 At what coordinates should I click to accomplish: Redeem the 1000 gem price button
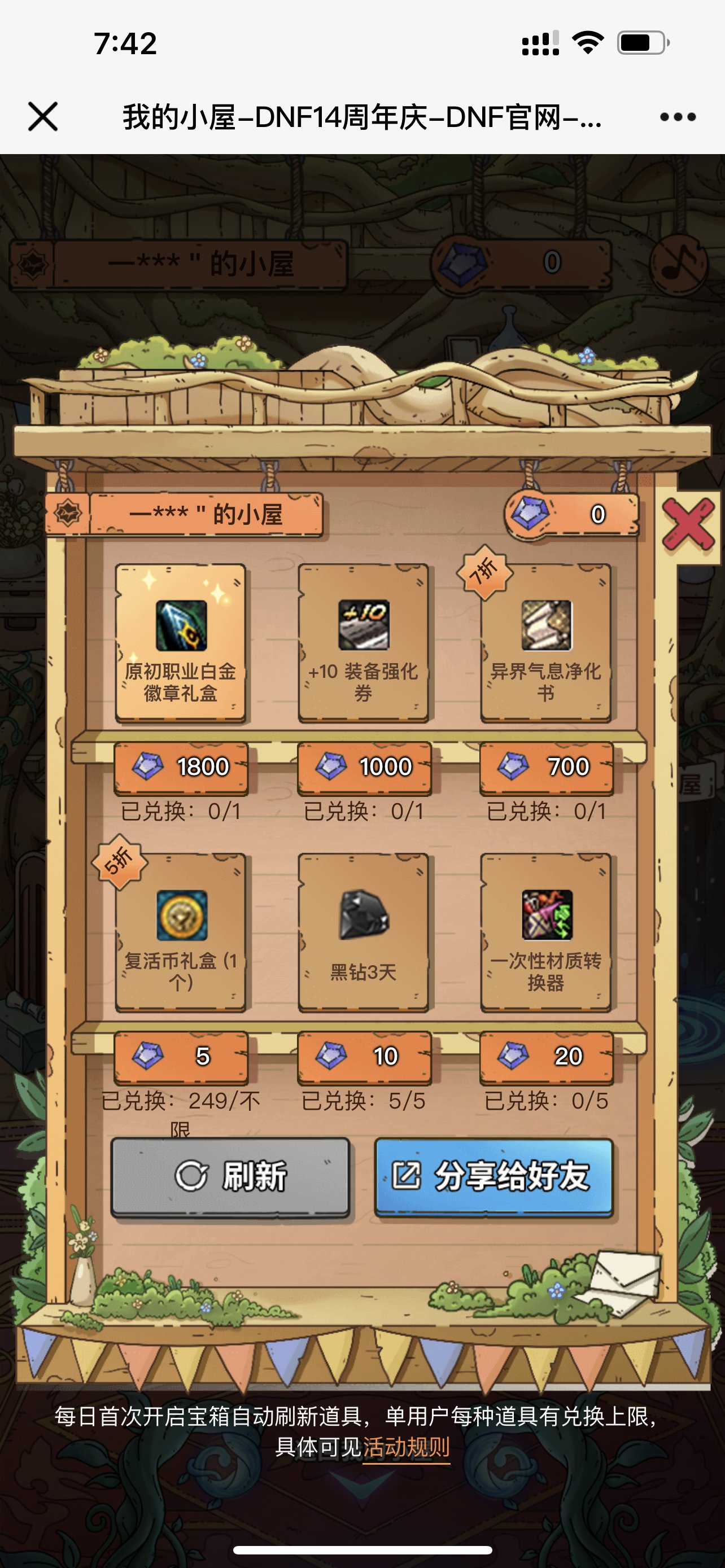pyautogui.click(x=364, y=767)
